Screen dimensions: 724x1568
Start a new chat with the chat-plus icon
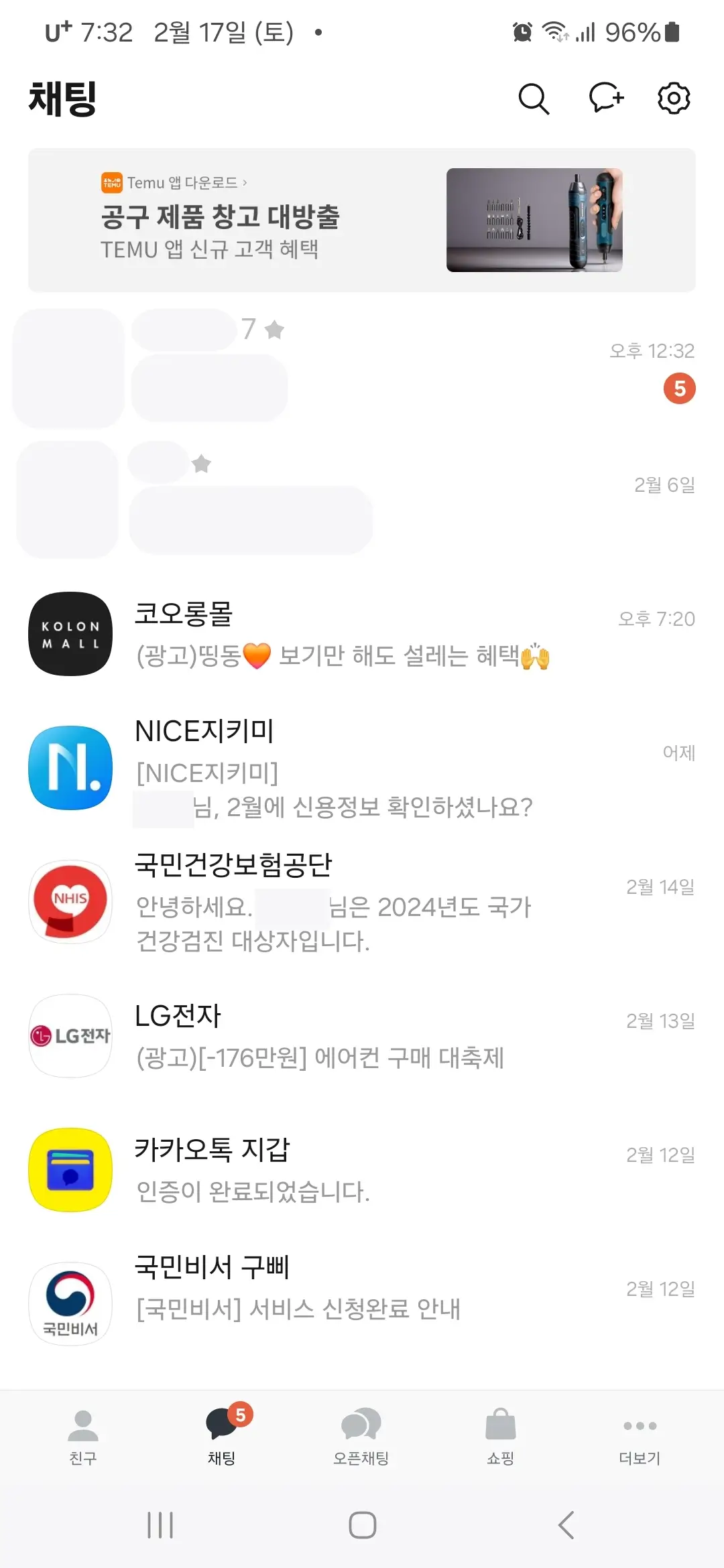604,98
